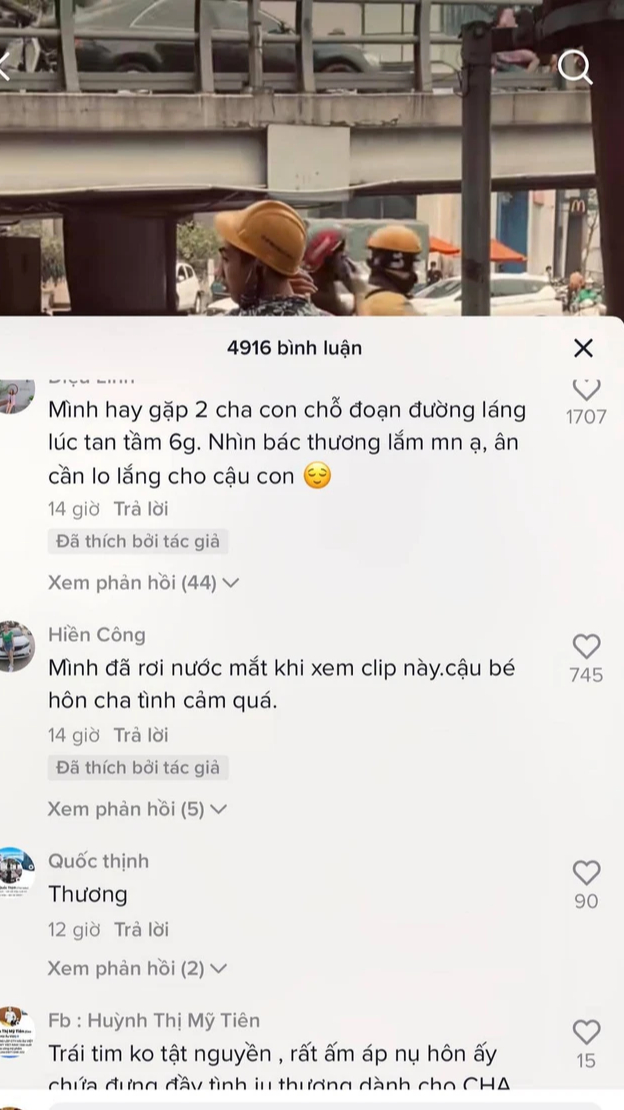Expand 2 replies under Quốc thịnh's comment
Viewport: 624px width, 1110px height.
click(137, 968)
